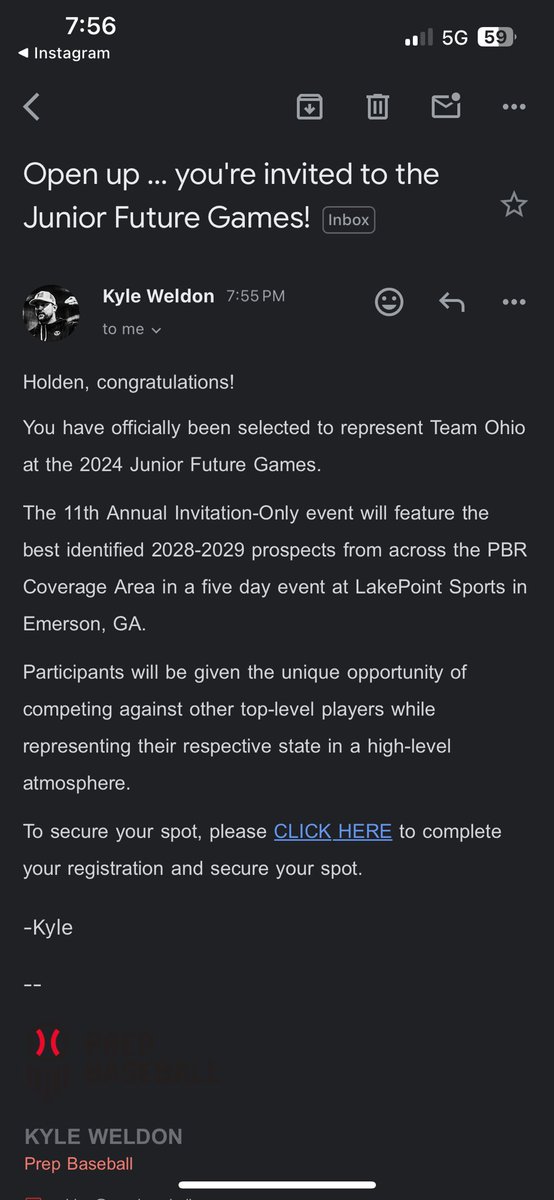Reply to Kyle Weldon
This screenshot has height=1200, width=554.
452,301
